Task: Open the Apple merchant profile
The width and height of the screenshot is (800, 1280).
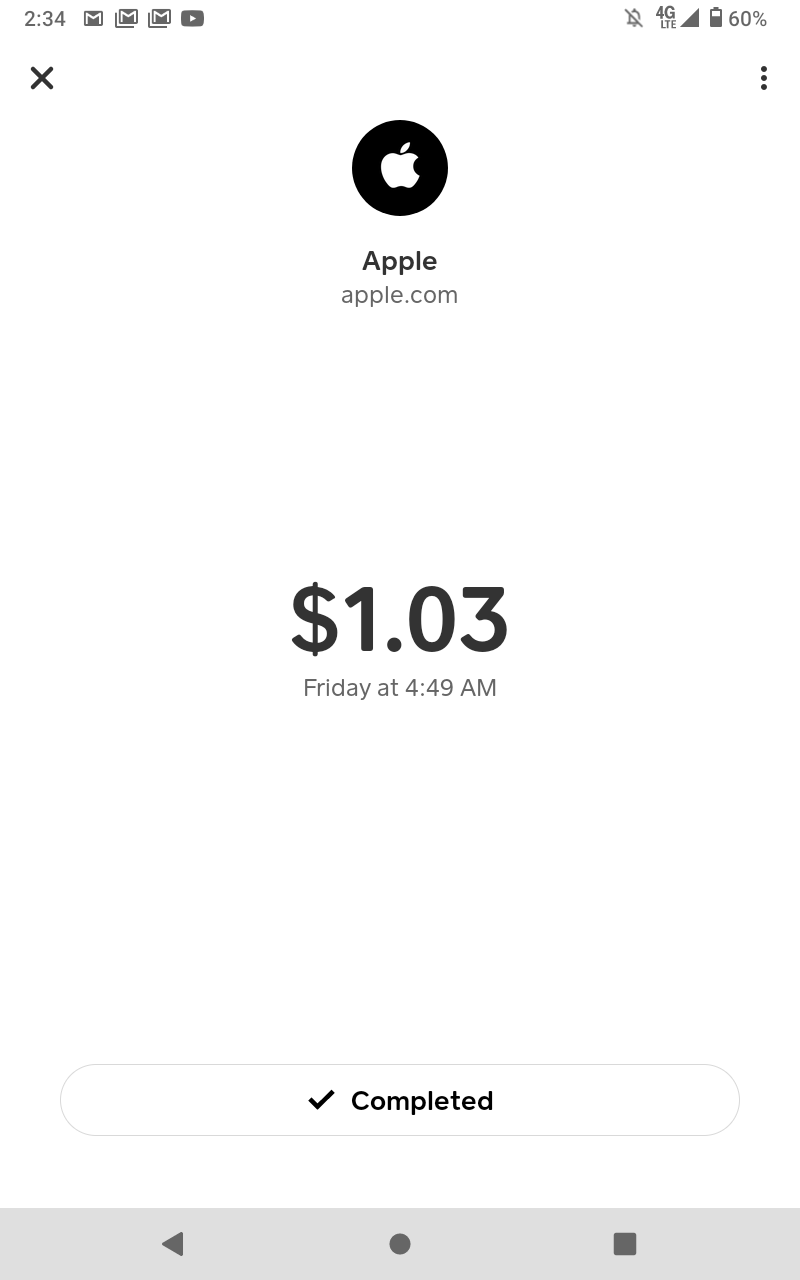Action: 400,168
